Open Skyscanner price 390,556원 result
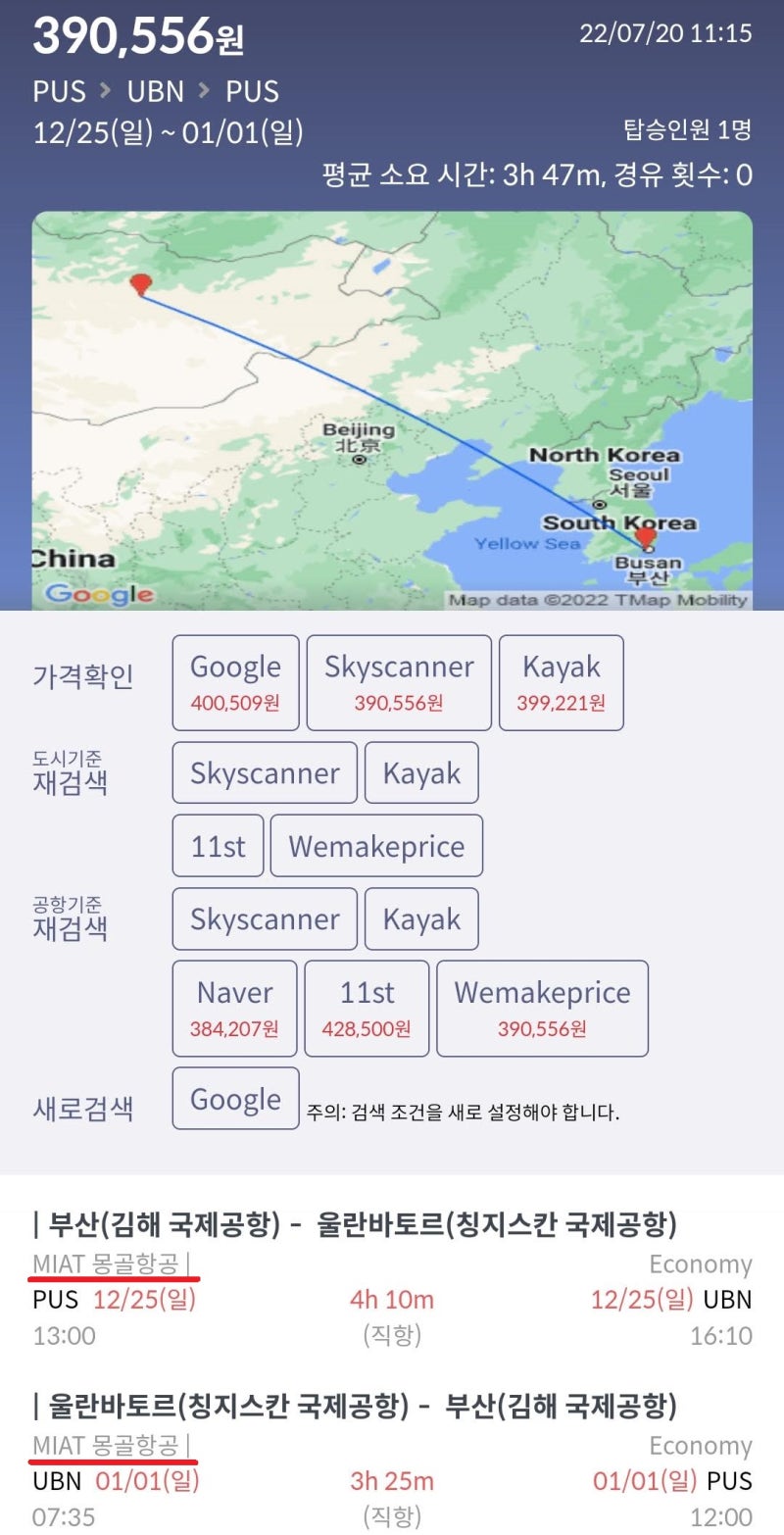The width and height of the screenshot is (784, 1535). 397,682
